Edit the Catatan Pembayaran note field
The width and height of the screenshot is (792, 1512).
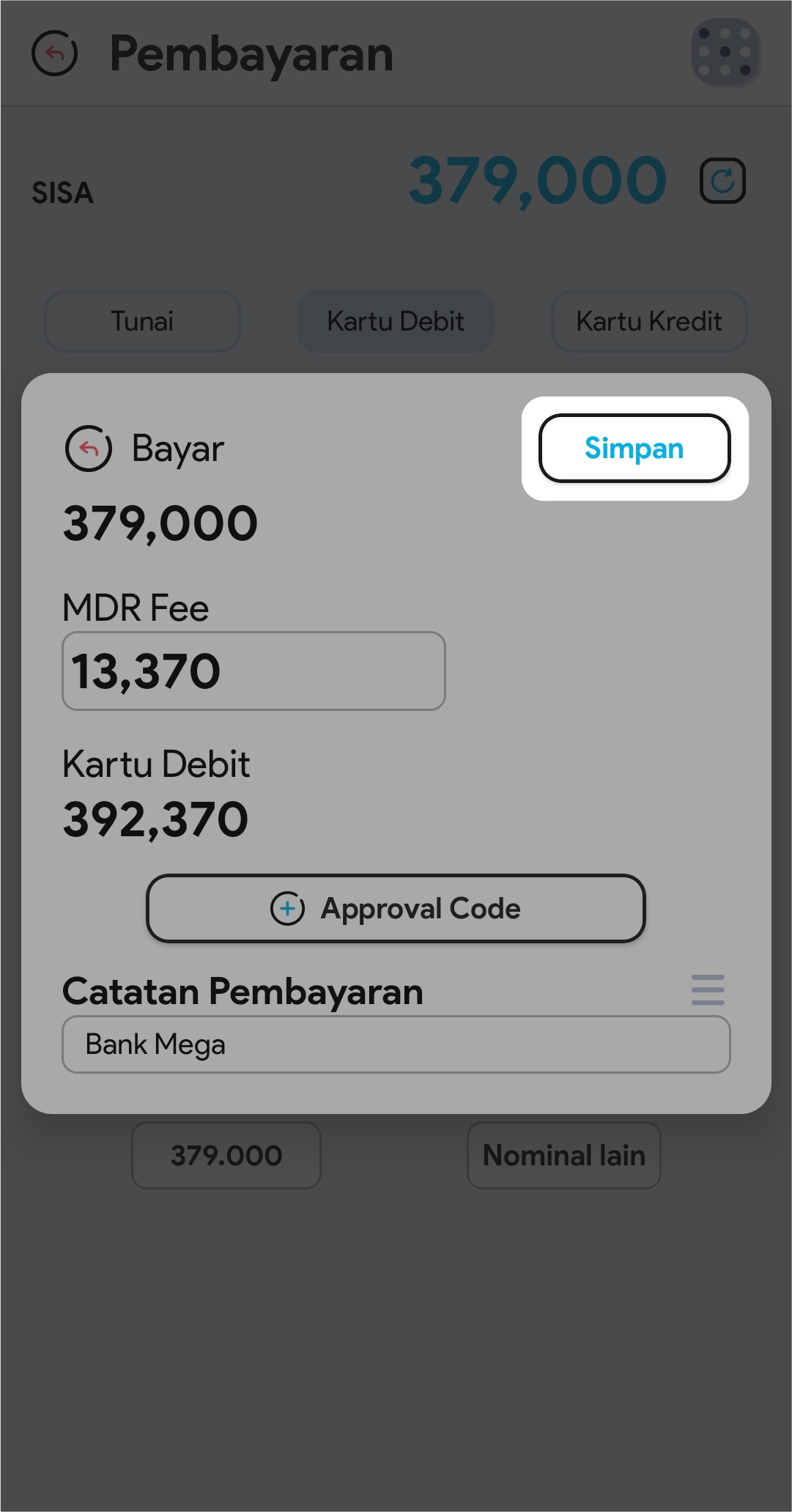click(396, 1044)
